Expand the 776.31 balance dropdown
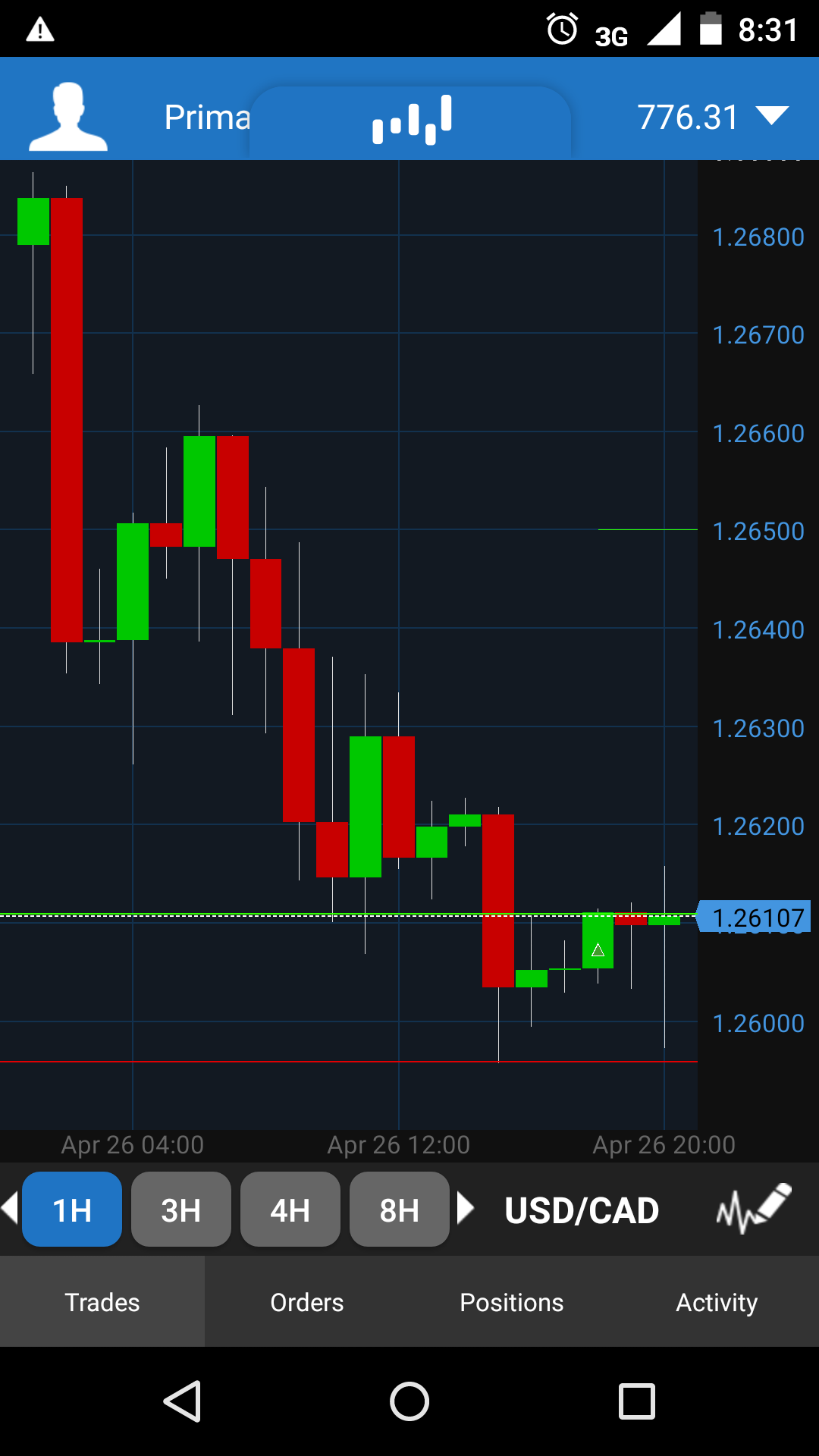The image size is (819, 1456). 713,118
